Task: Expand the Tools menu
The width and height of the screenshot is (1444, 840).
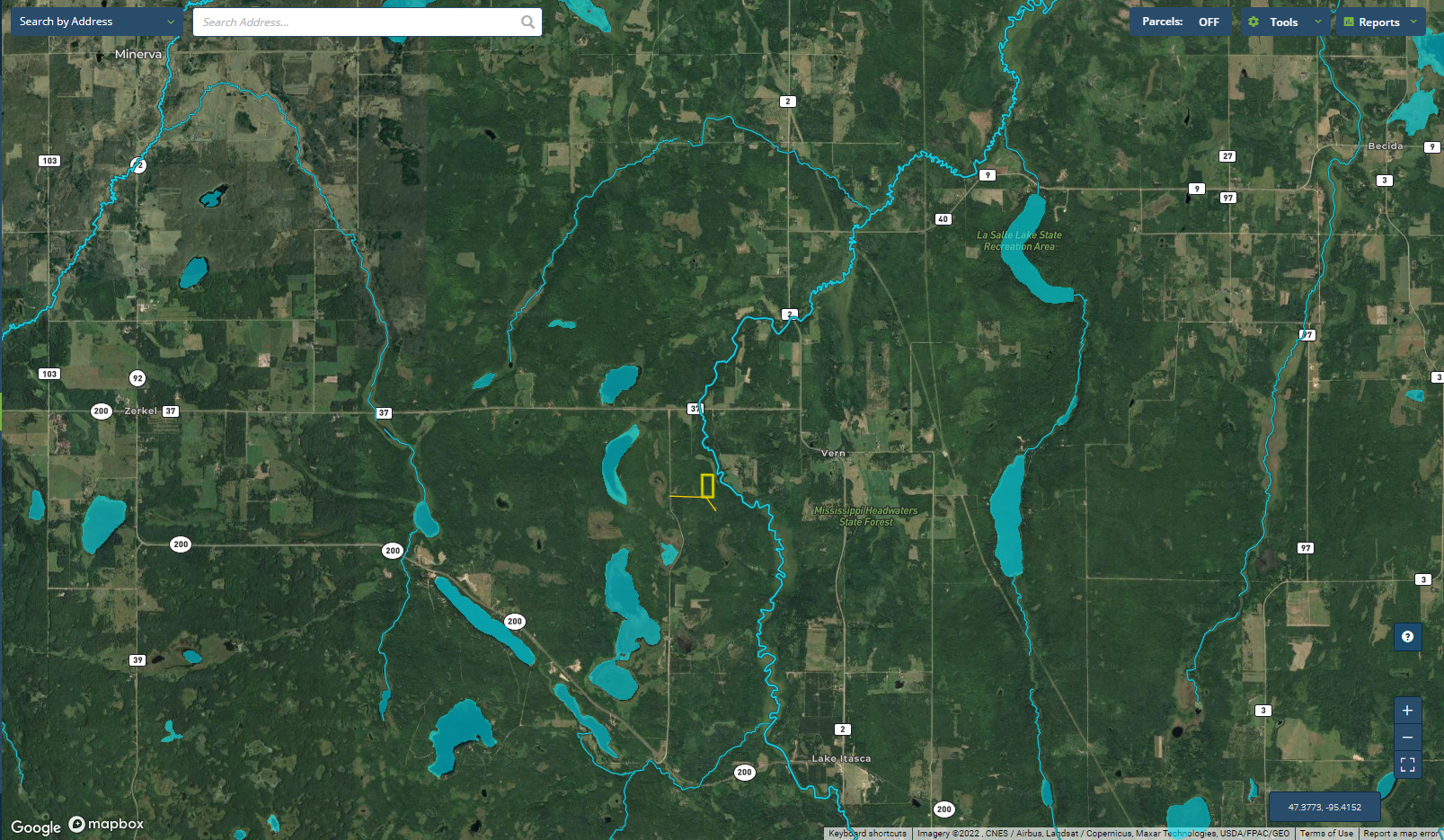Action: point(1285,22)
